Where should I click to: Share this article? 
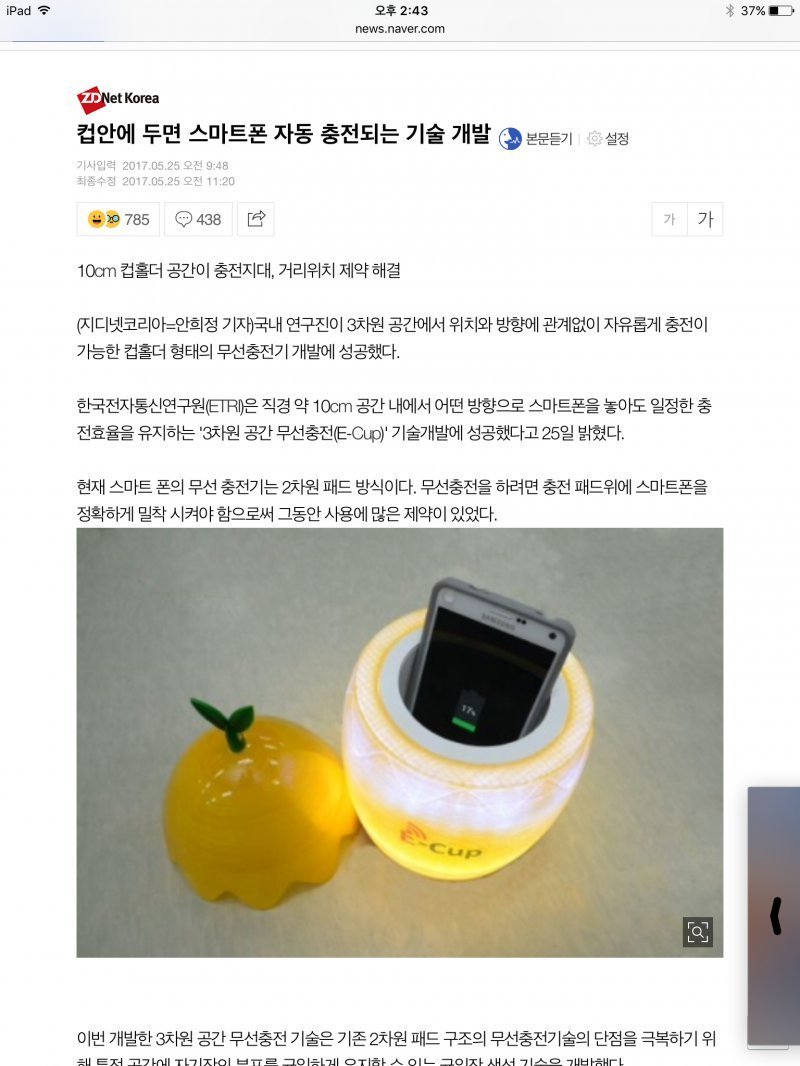(256, 219)
